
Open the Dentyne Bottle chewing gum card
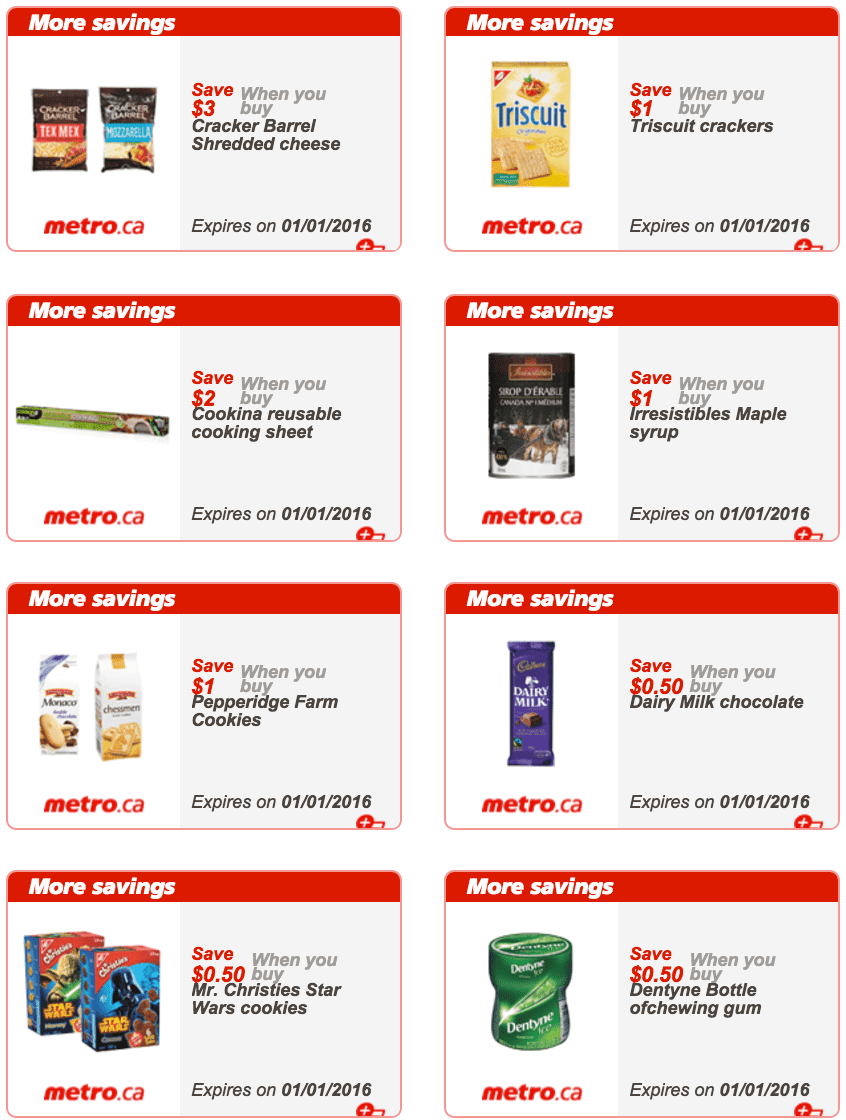pyautogui.click(x=693, y=999)
